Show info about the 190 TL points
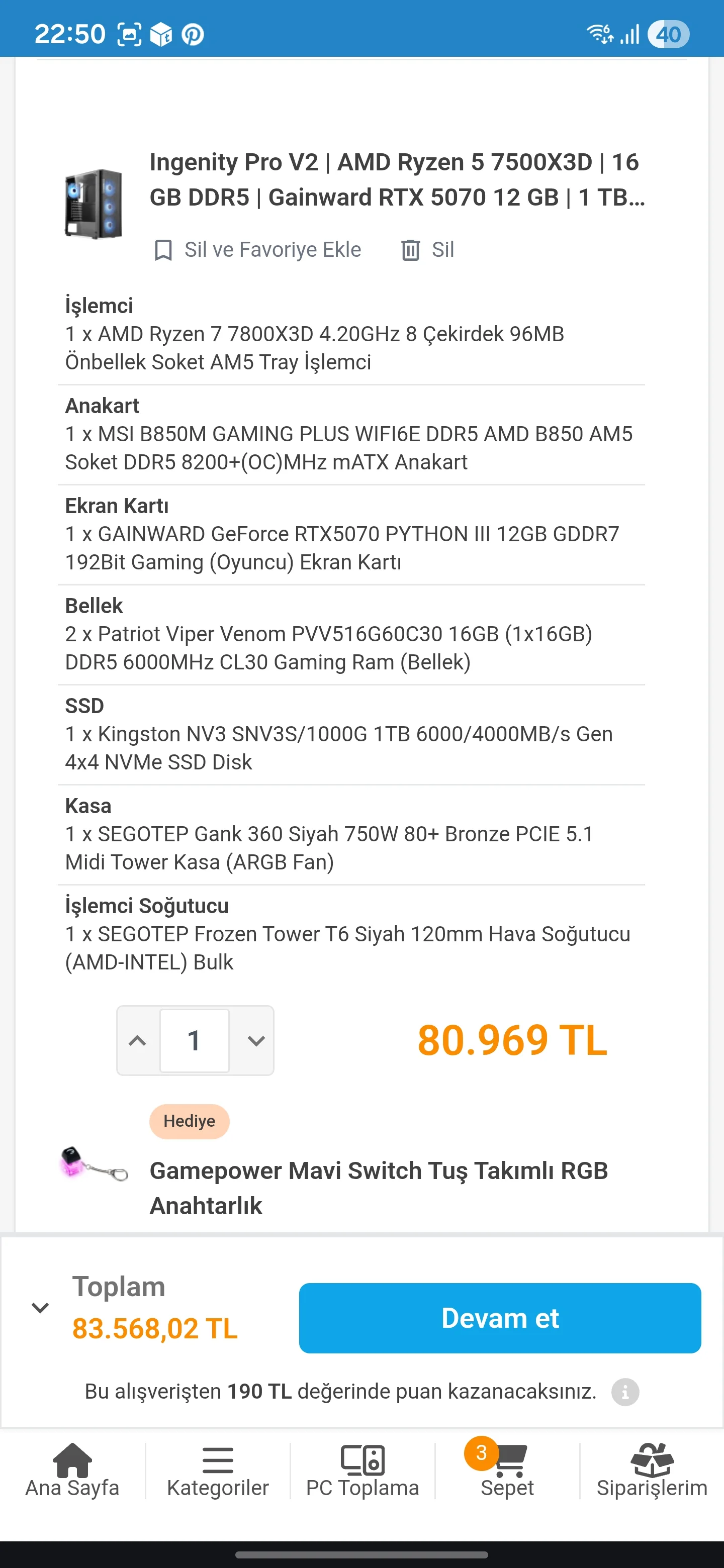 click(x=625, y=1392)
